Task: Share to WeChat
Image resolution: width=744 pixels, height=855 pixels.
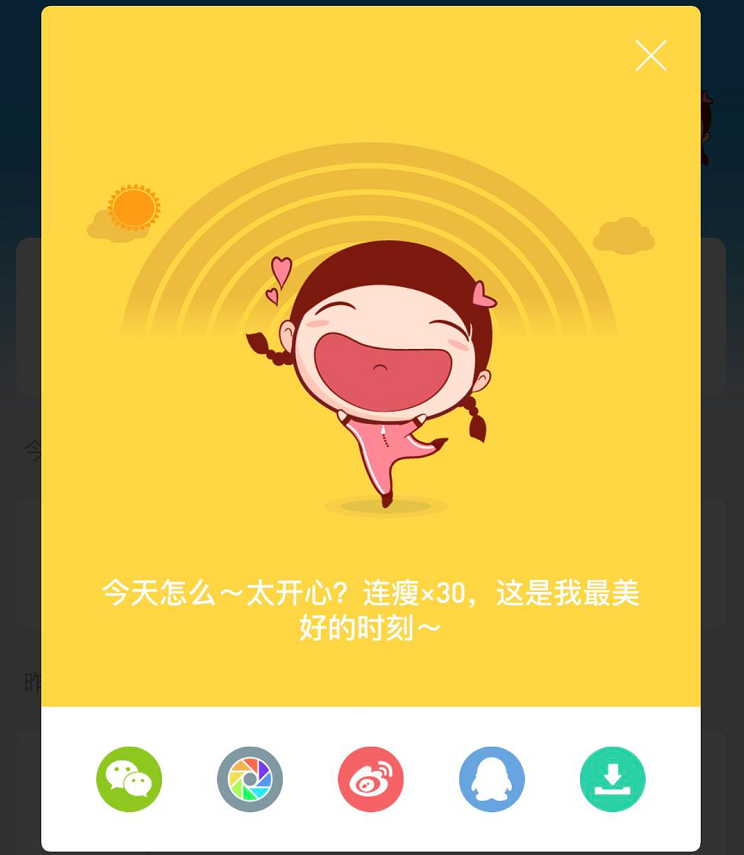Action: [x=129, y=779]
